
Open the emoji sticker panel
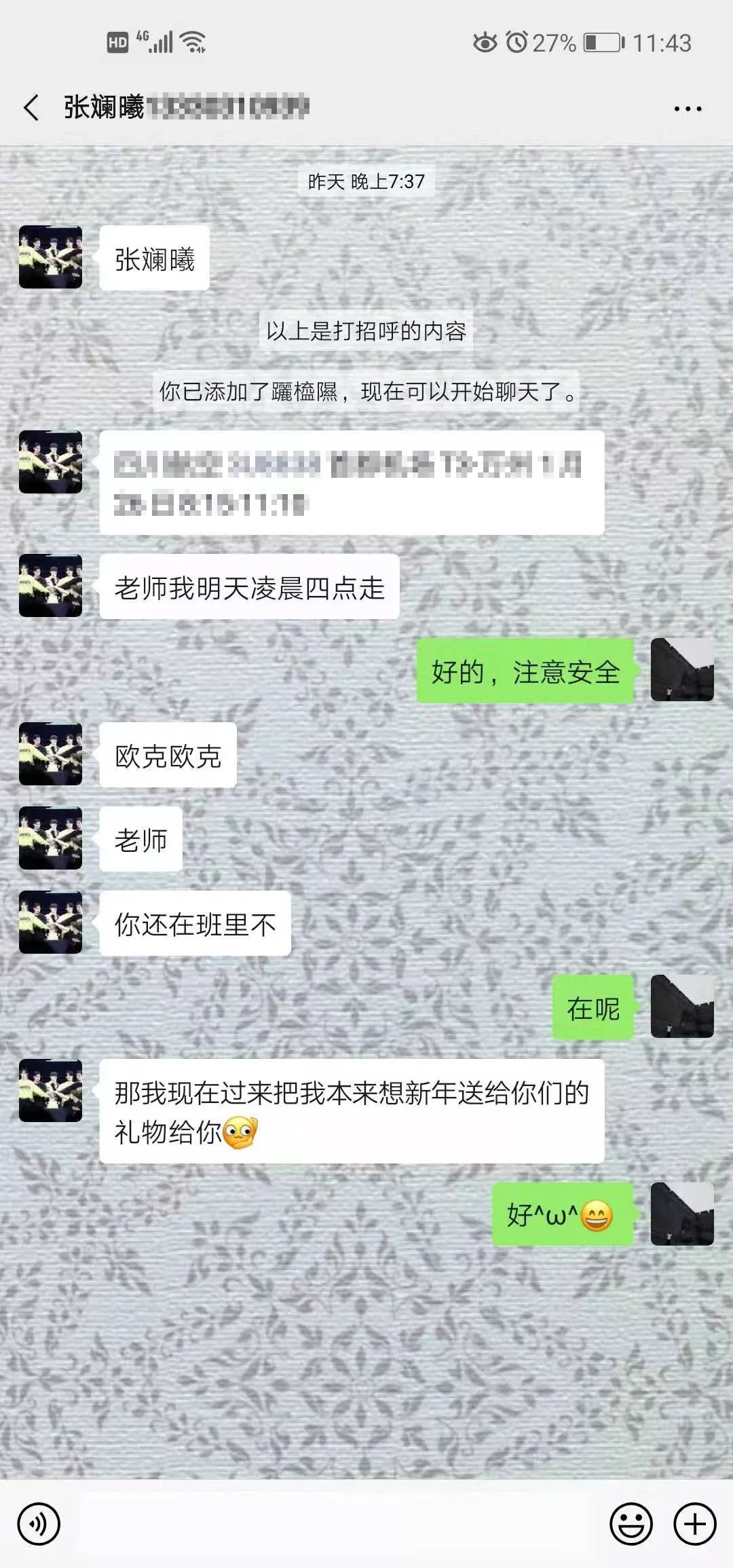click(x=631, y=1524)
